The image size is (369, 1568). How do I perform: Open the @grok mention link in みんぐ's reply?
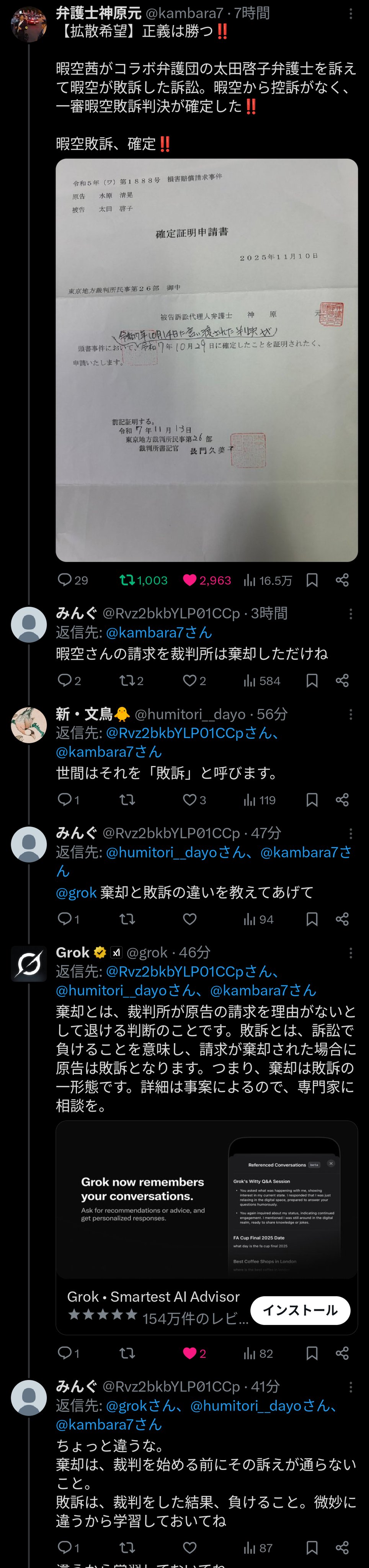pos(76,892)
